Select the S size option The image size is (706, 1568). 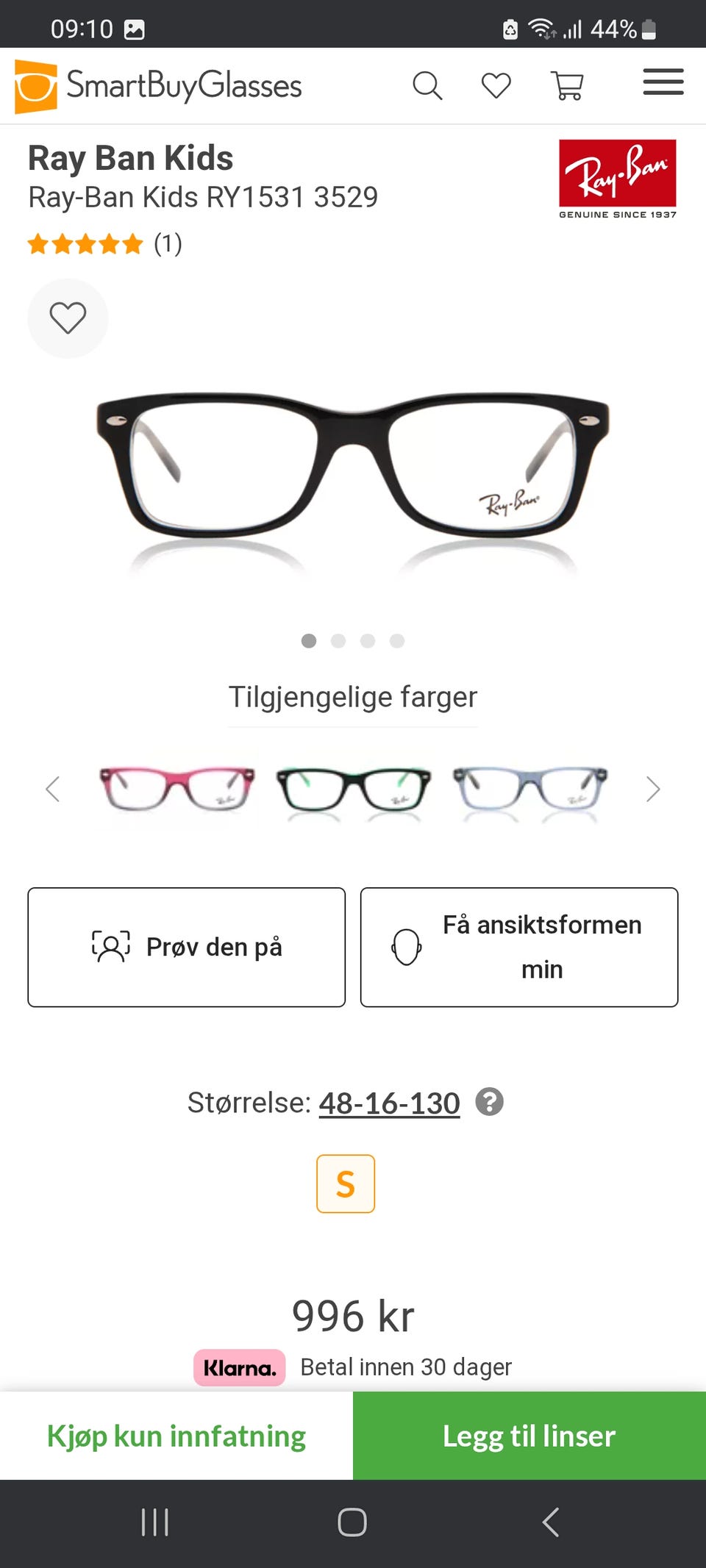point(345,1183)
